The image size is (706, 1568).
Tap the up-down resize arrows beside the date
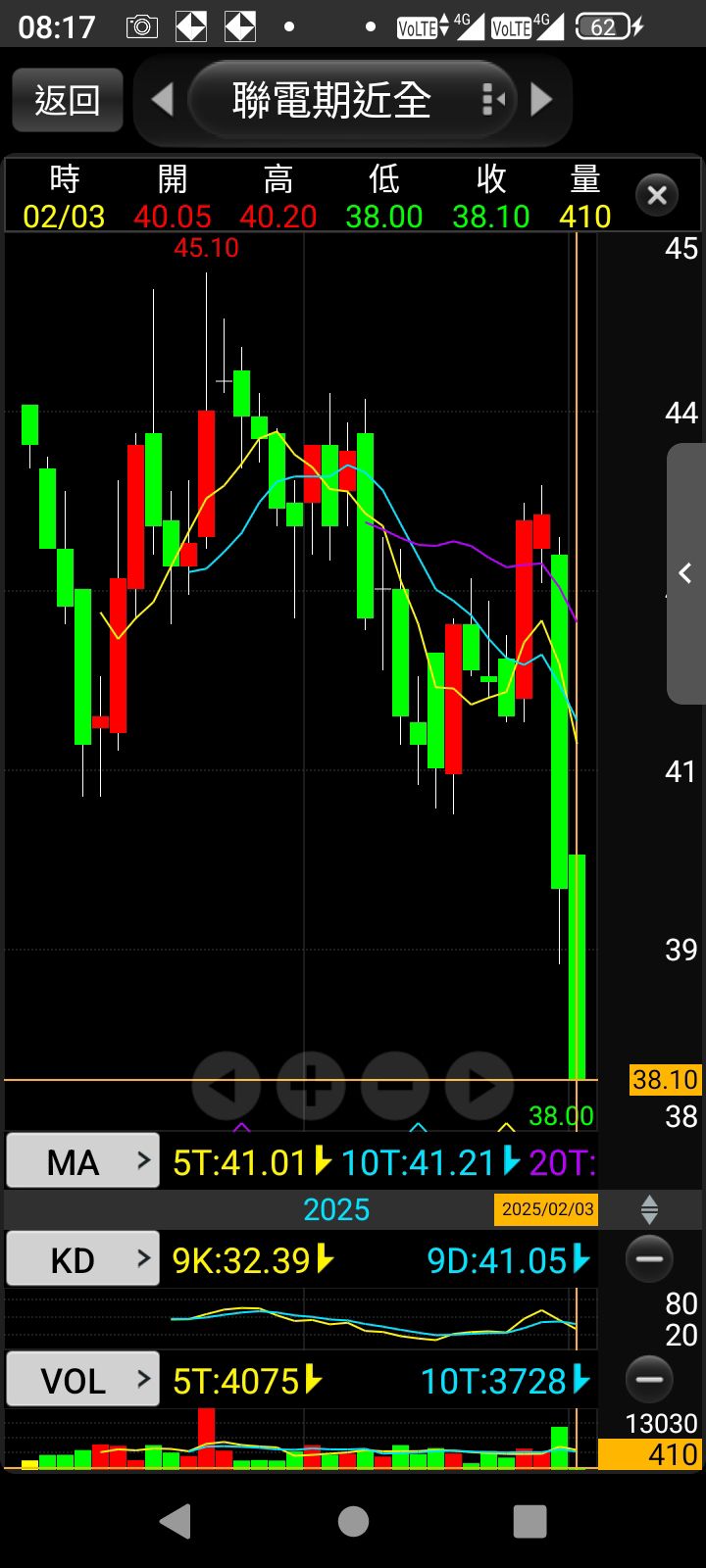649,1209
